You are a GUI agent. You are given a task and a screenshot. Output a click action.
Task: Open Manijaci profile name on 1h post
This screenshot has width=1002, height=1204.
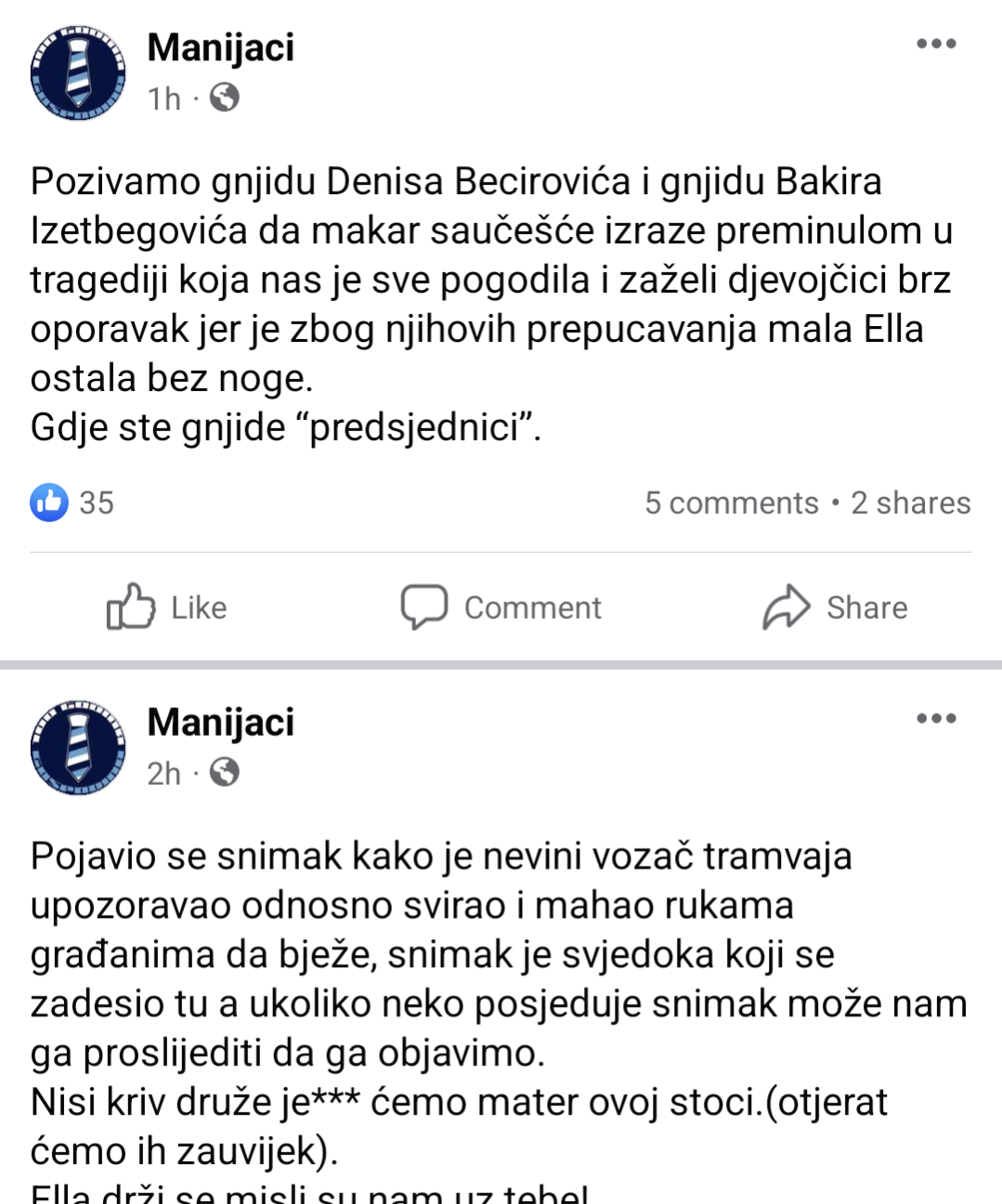[x=220, y=47]
